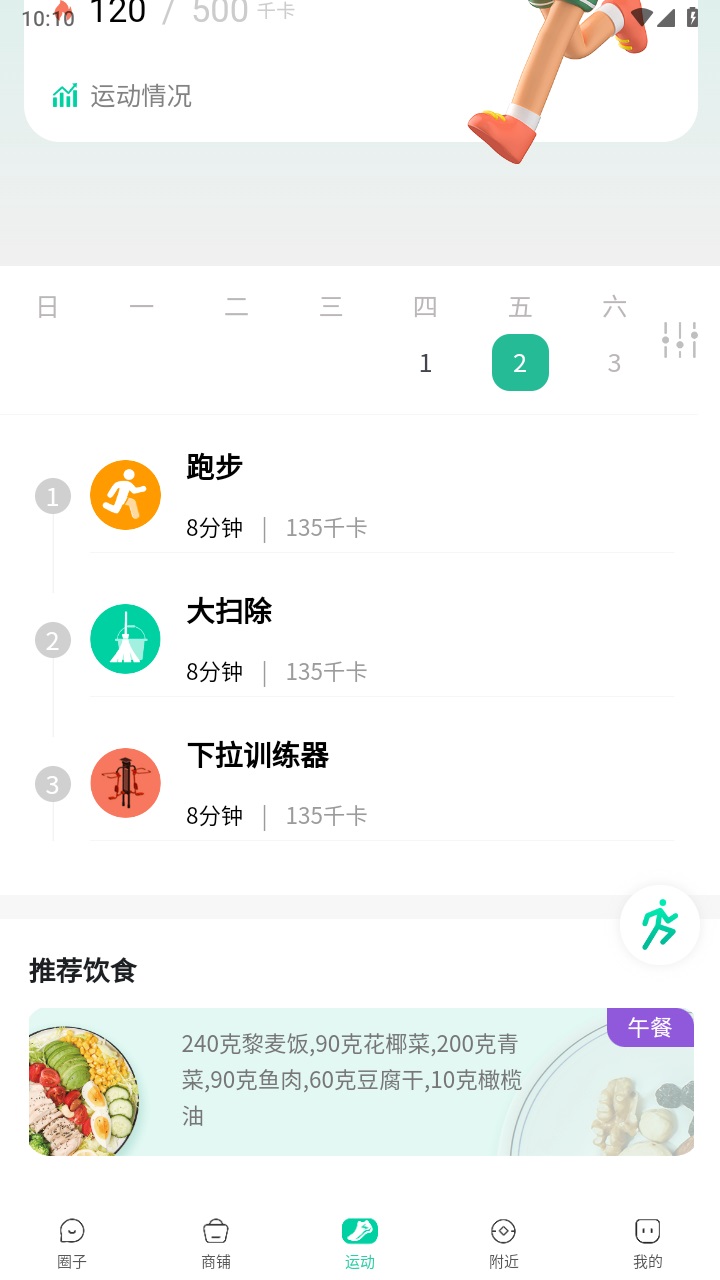Select Thursday date 1 in calendar
This screenshot has width=720, height=1280.
(x=425, y=362)
